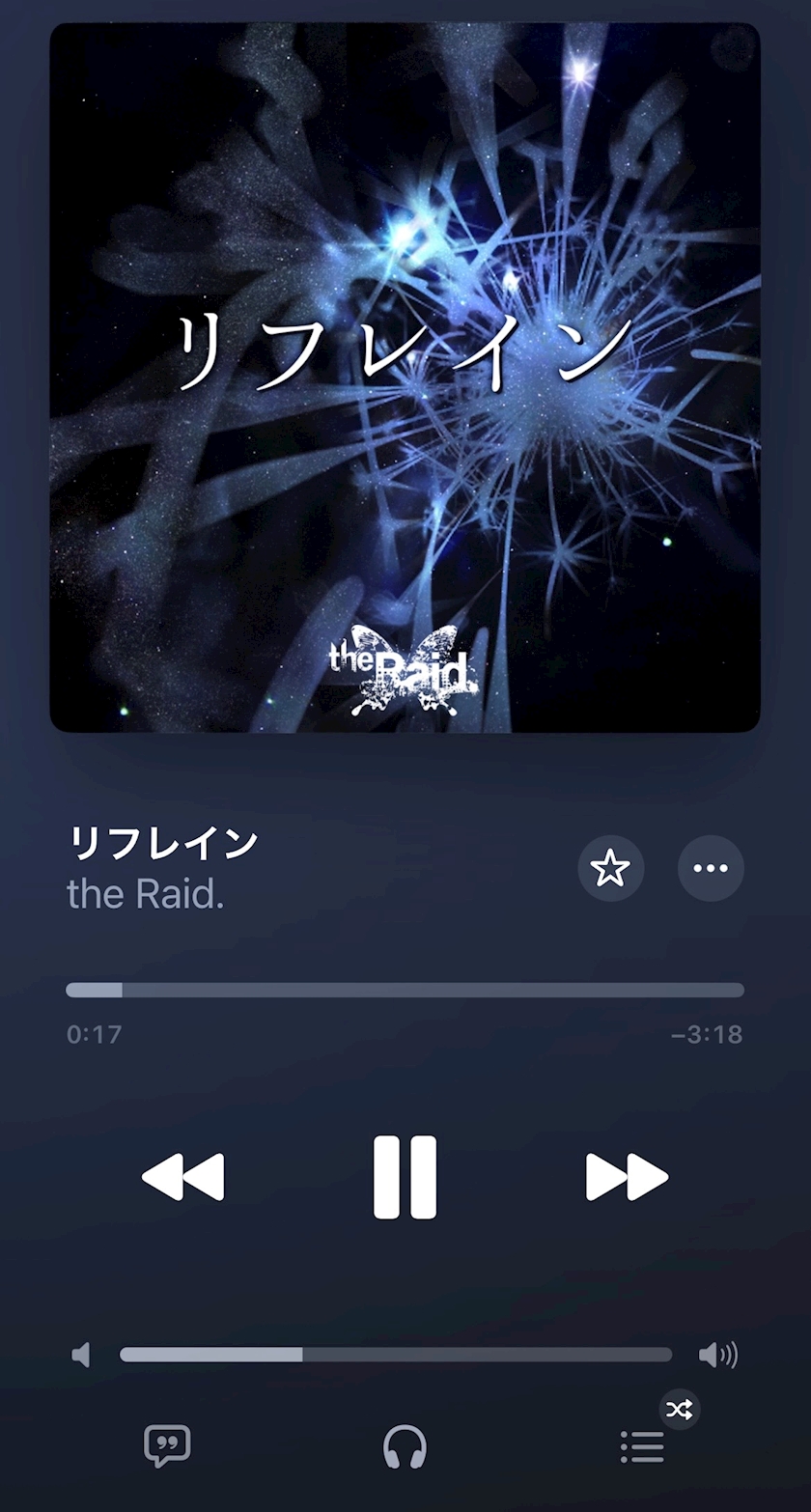Open audio output headphones options
This screenshot has width=811, height=1512.
tap(405, 1446)
